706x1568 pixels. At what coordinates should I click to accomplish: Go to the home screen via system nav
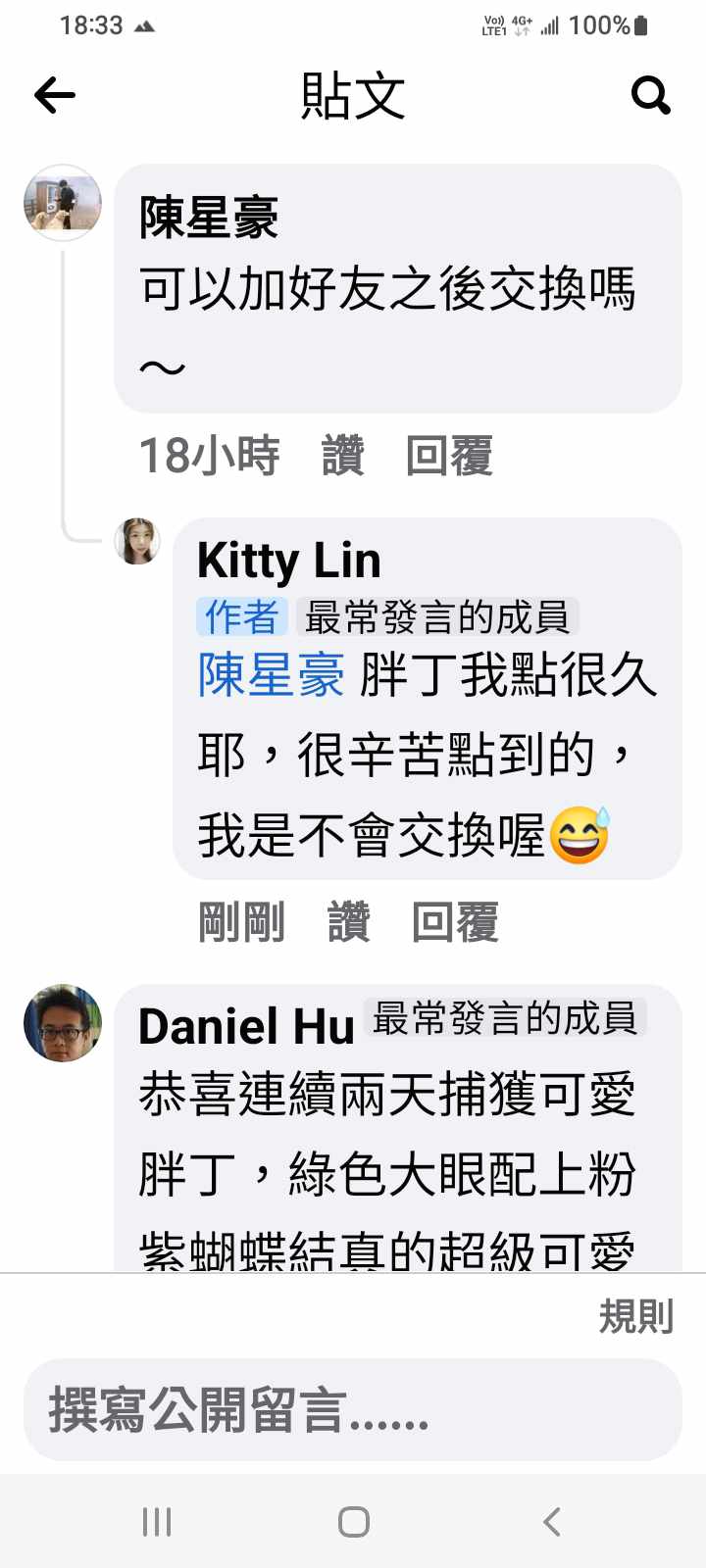353,1522
